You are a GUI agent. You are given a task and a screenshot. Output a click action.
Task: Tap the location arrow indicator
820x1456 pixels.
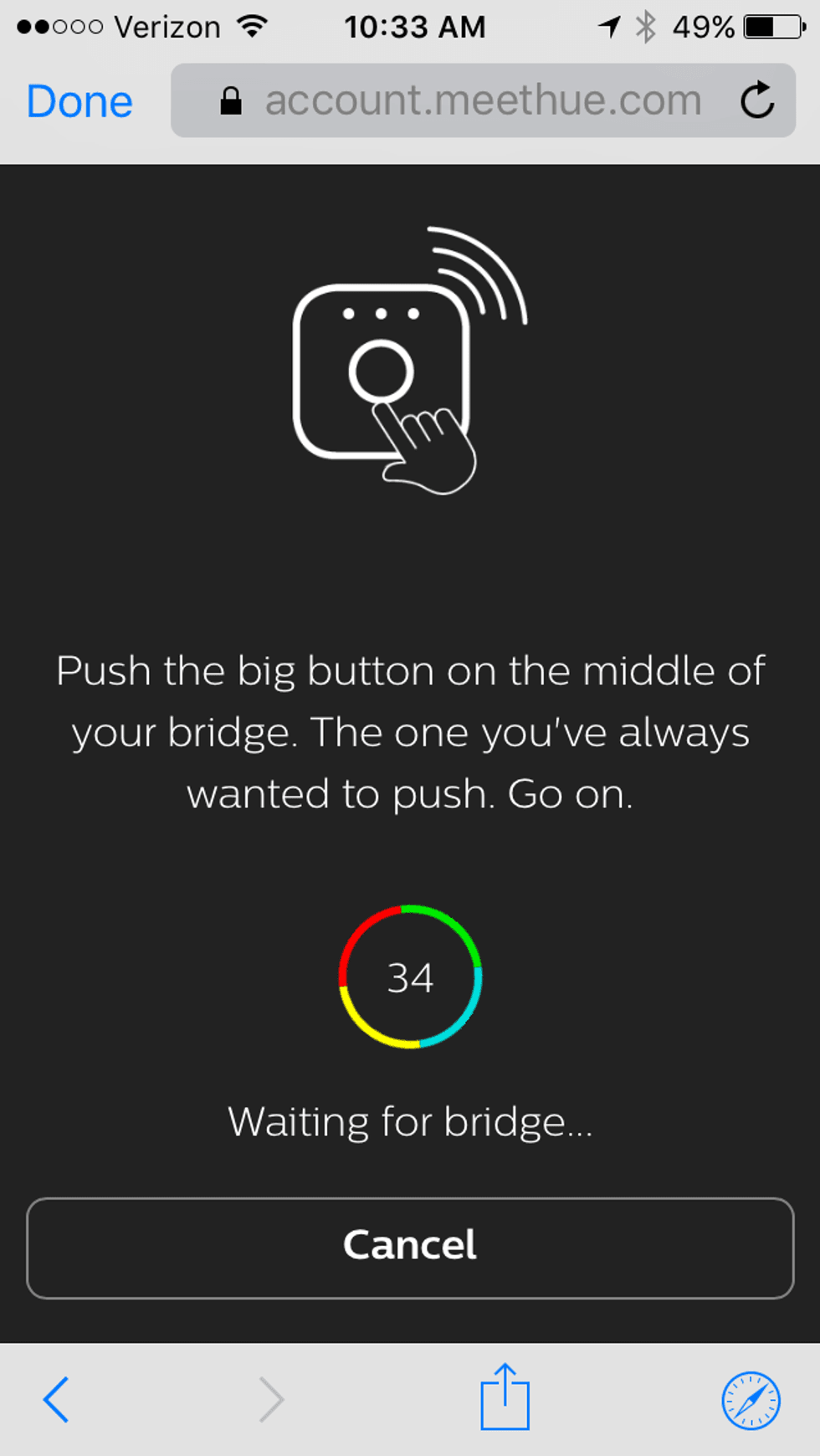pos(607,26)
